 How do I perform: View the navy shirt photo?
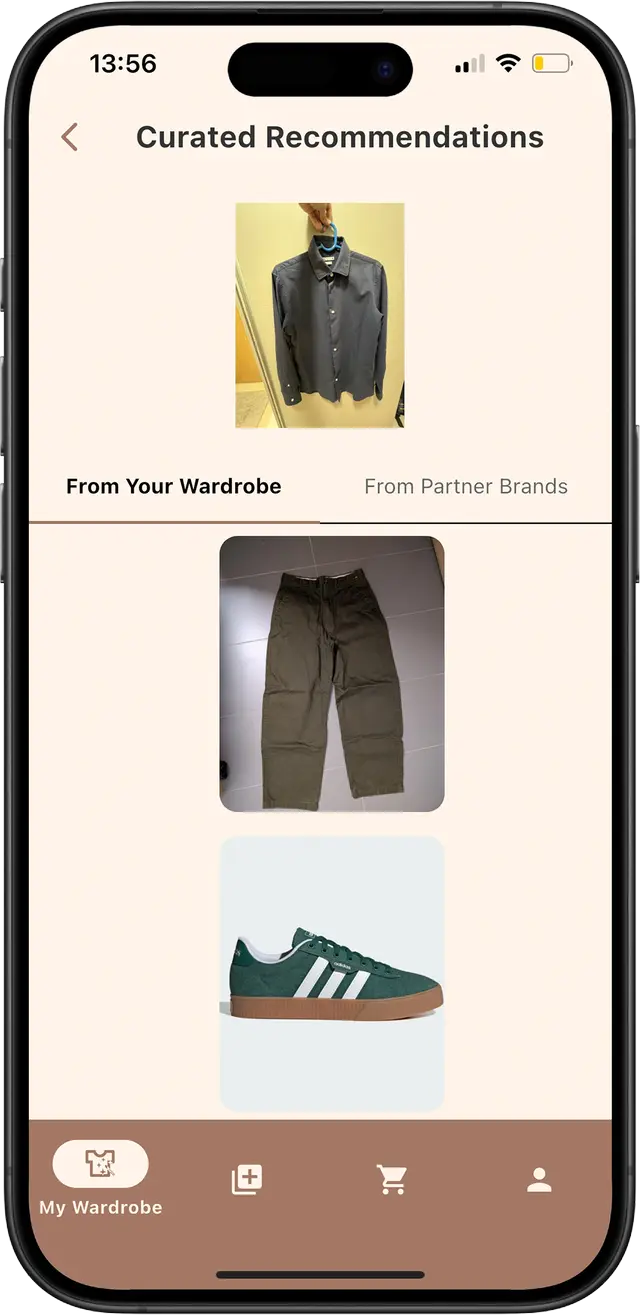point(320,315)
